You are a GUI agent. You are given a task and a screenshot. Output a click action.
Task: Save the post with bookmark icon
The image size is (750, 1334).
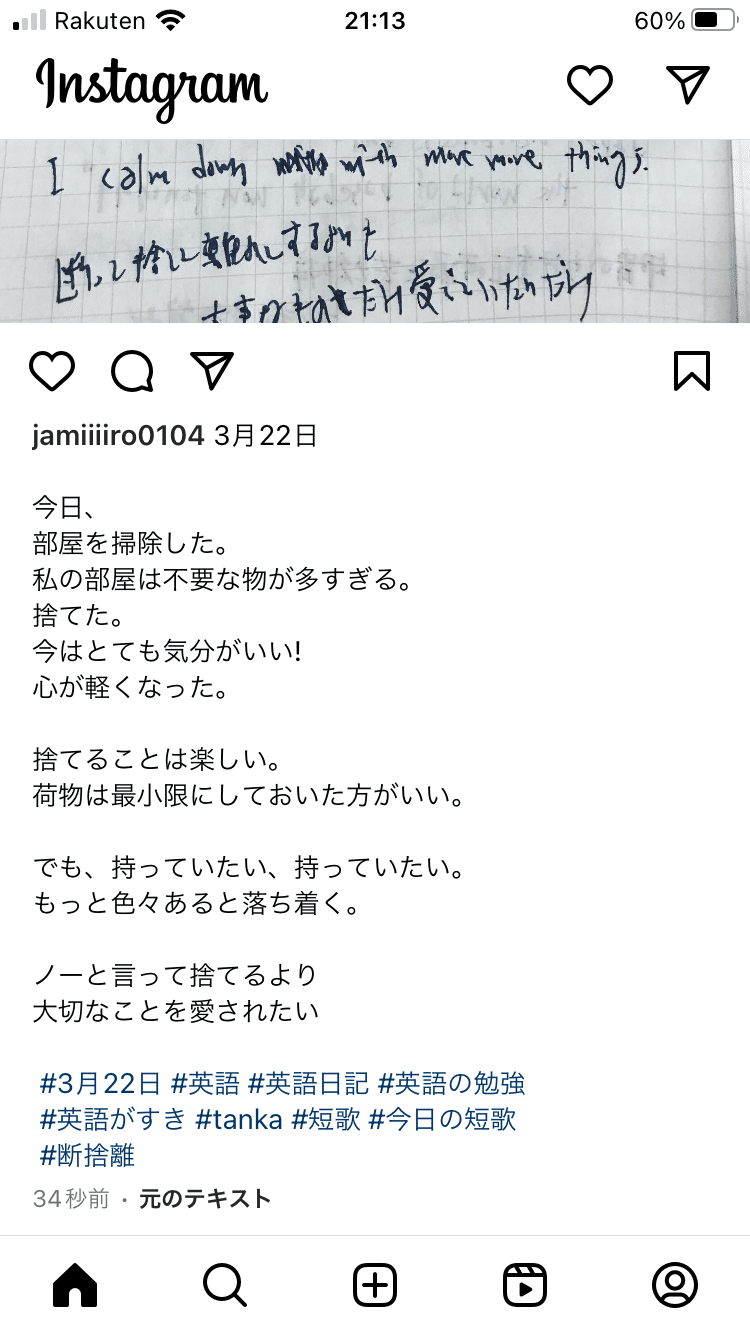point(692,371)
